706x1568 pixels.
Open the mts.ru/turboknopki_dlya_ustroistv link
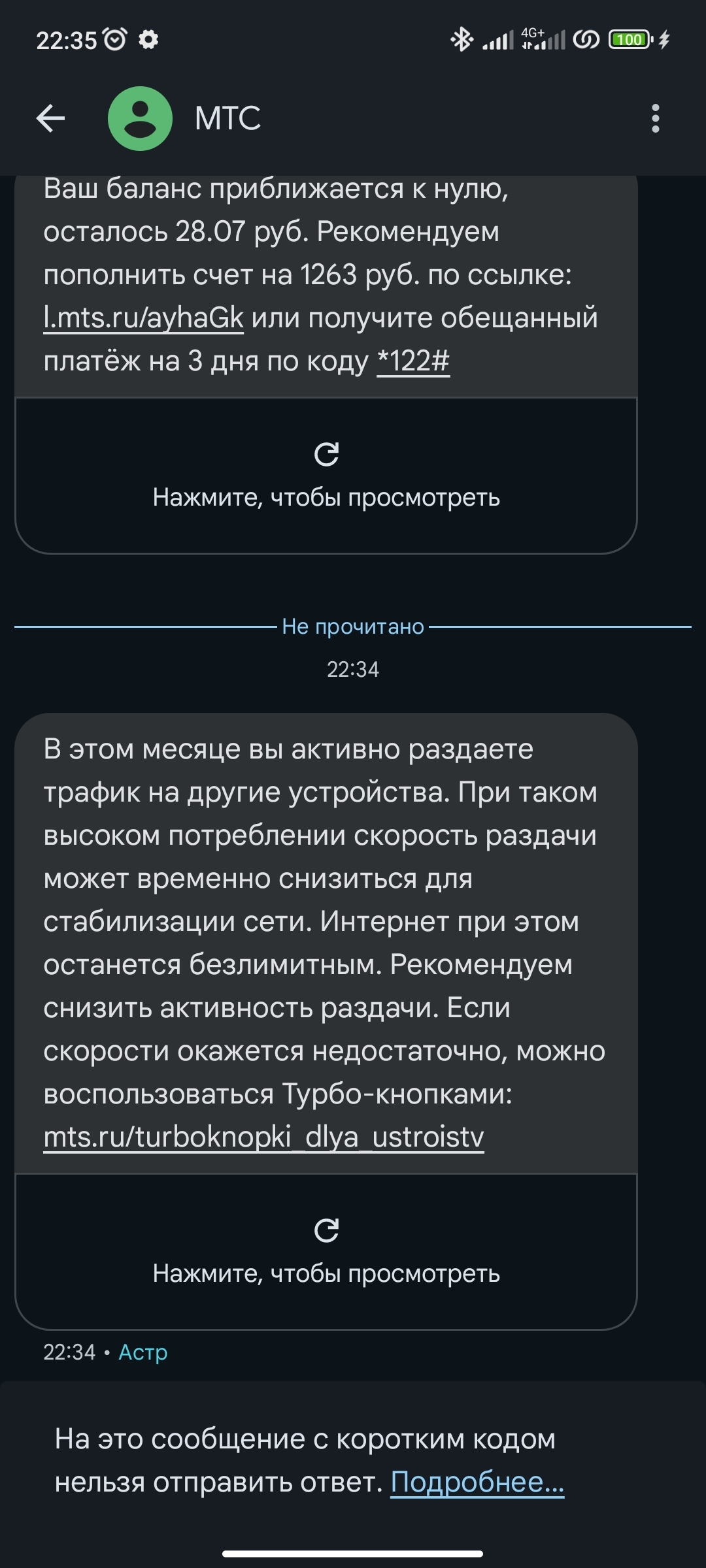[x=263, y=1137]
